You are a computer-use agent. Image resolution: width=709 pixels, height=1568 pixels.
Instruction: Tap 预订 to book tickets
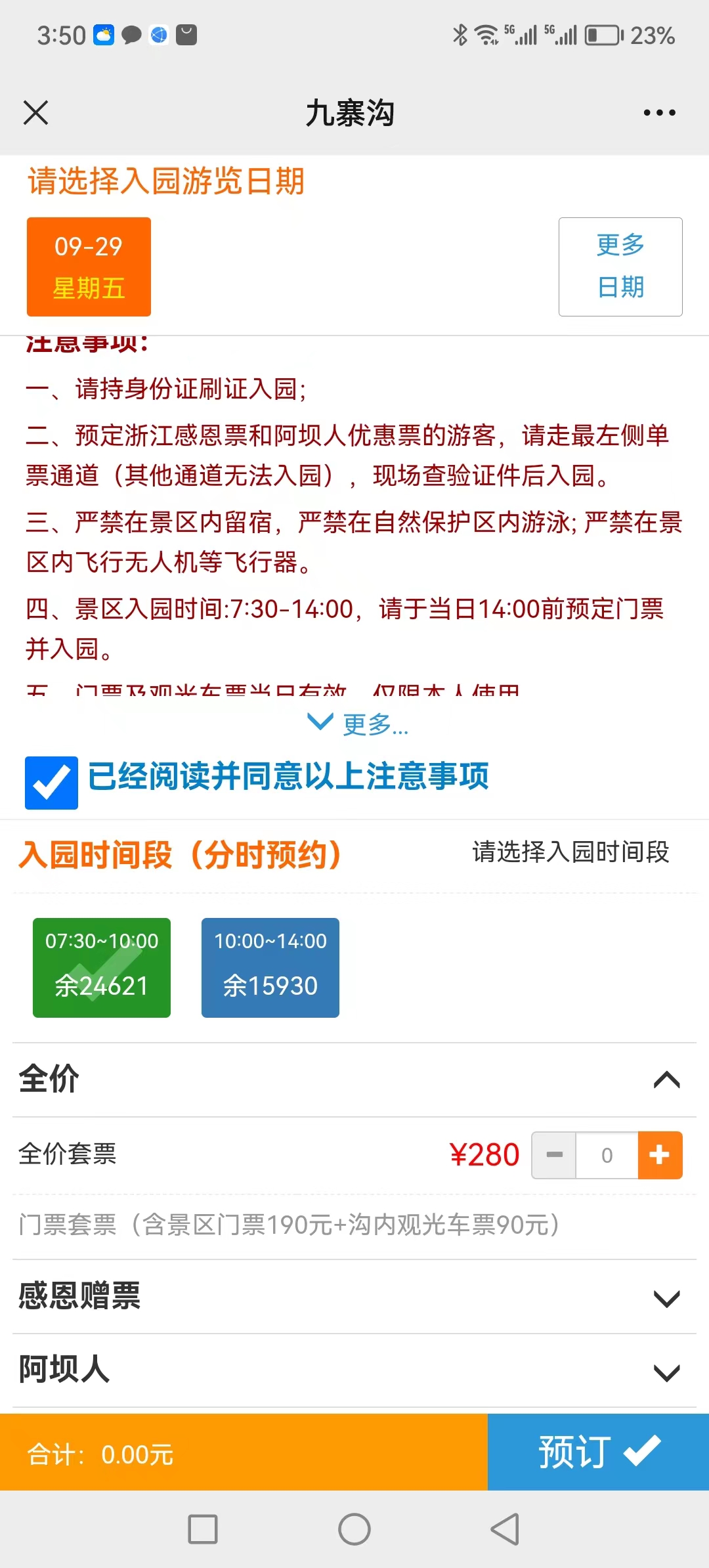(x=598, y=1452)
